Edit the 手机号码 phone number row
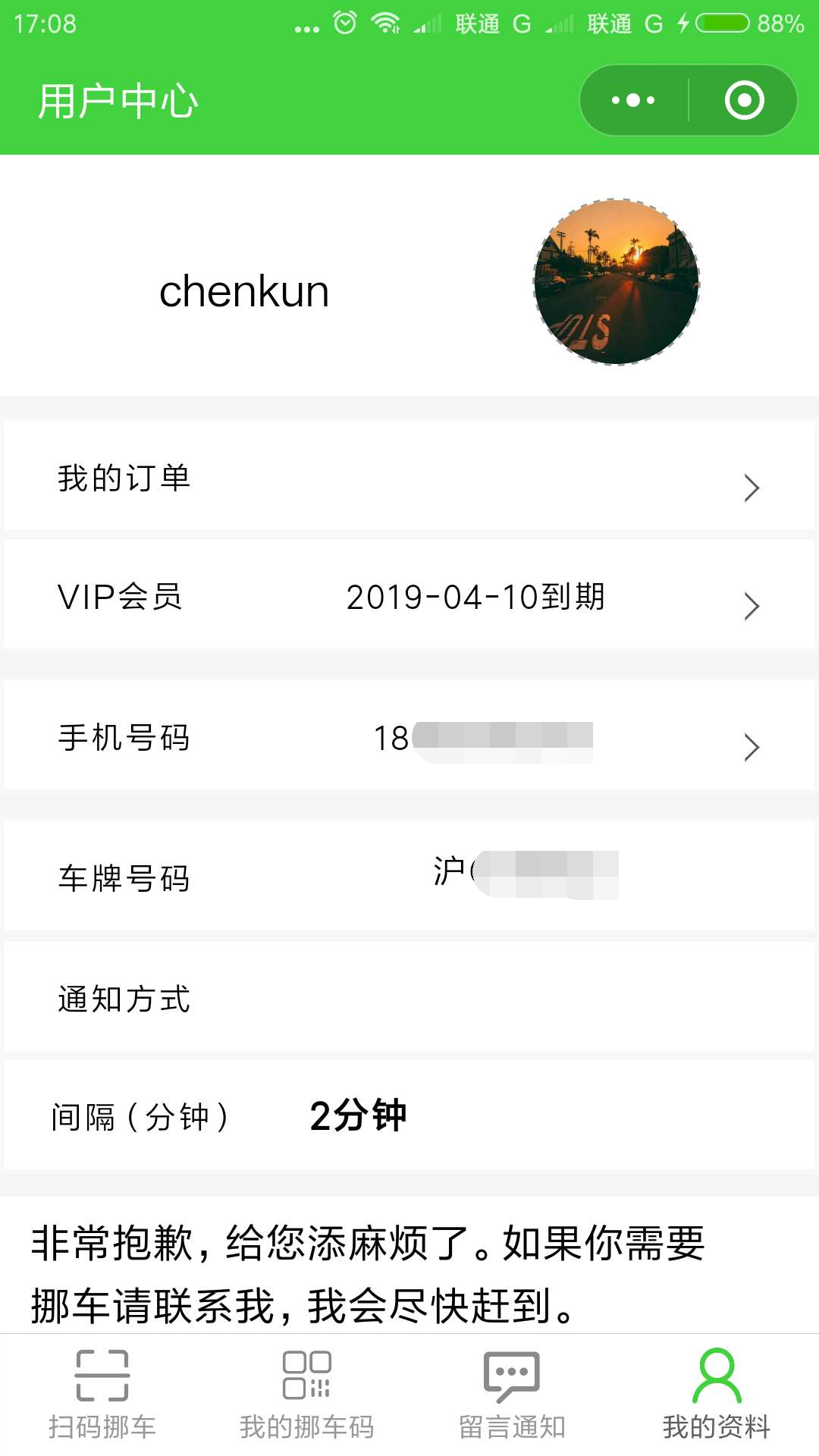819x1456 pixels. pyautogui.click(x=409, y=736)
